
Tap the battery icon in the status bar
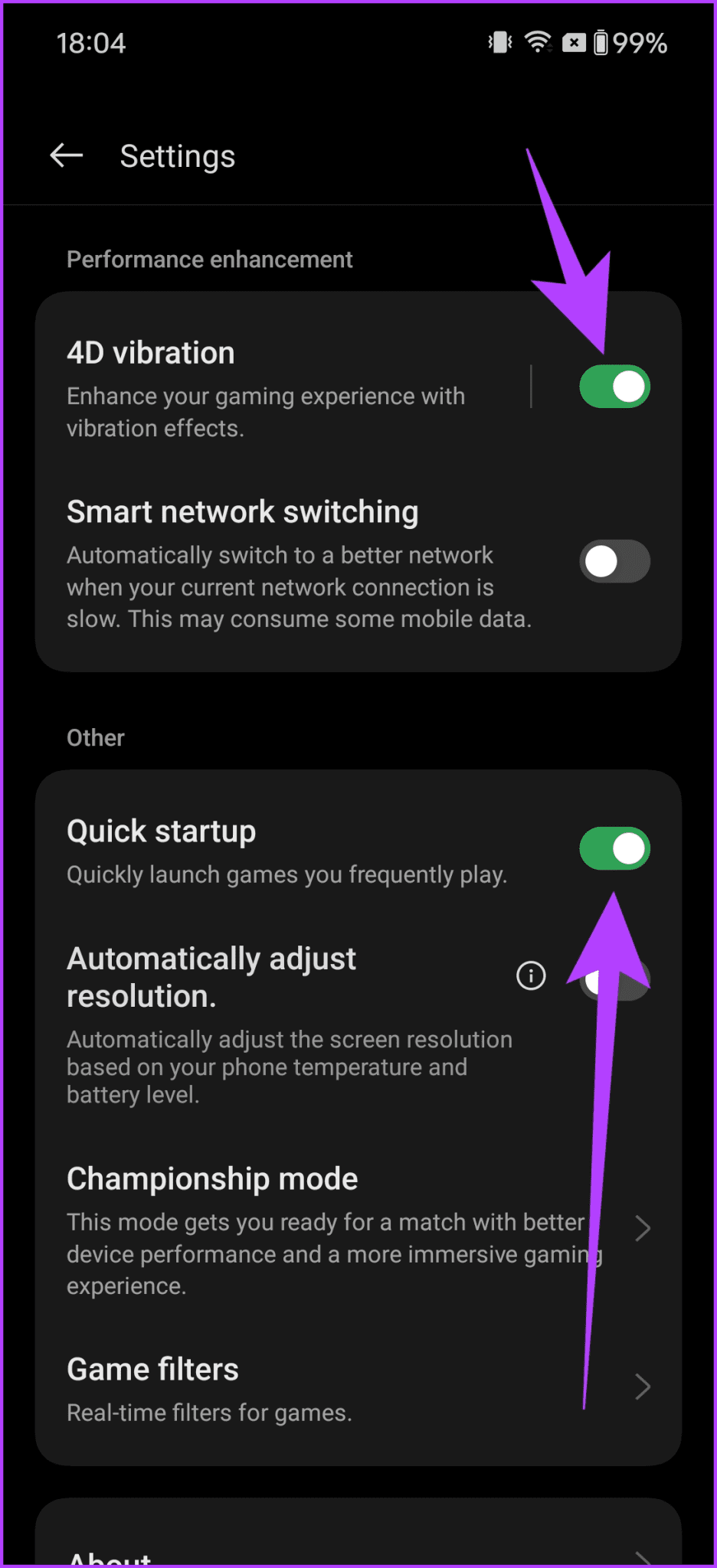click(604, 43)
